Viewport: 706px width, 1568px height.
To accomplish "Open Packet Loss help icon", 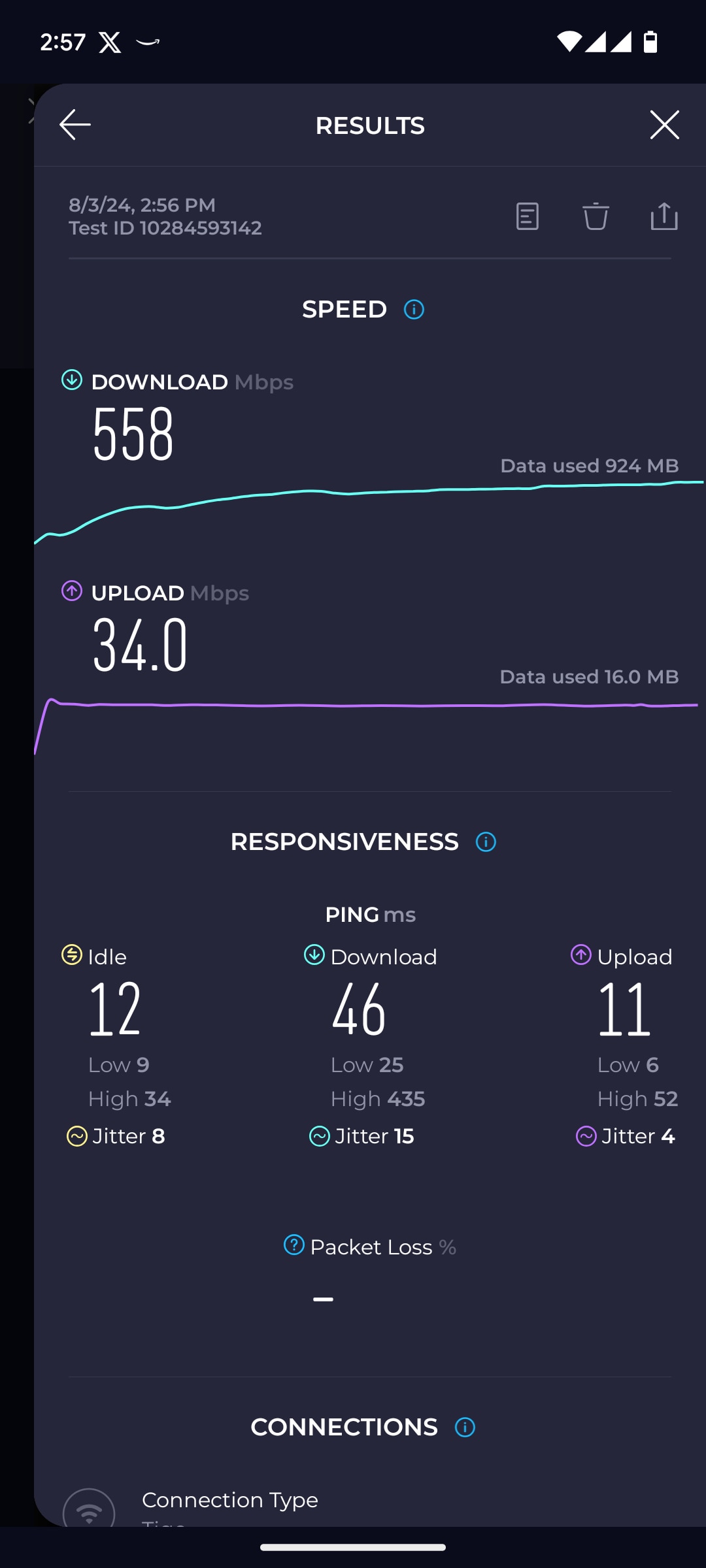I will tap(294, 1245).
